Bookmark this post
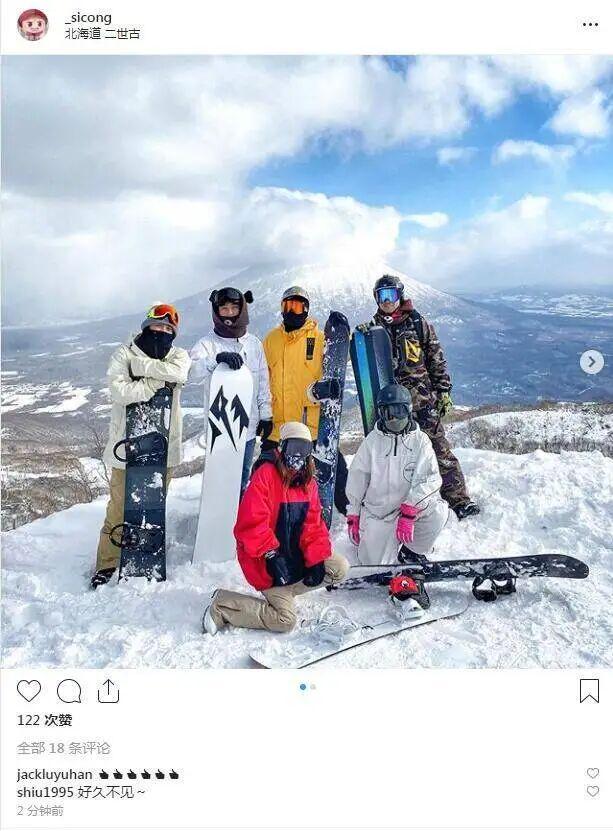 (x=589, y=691)
